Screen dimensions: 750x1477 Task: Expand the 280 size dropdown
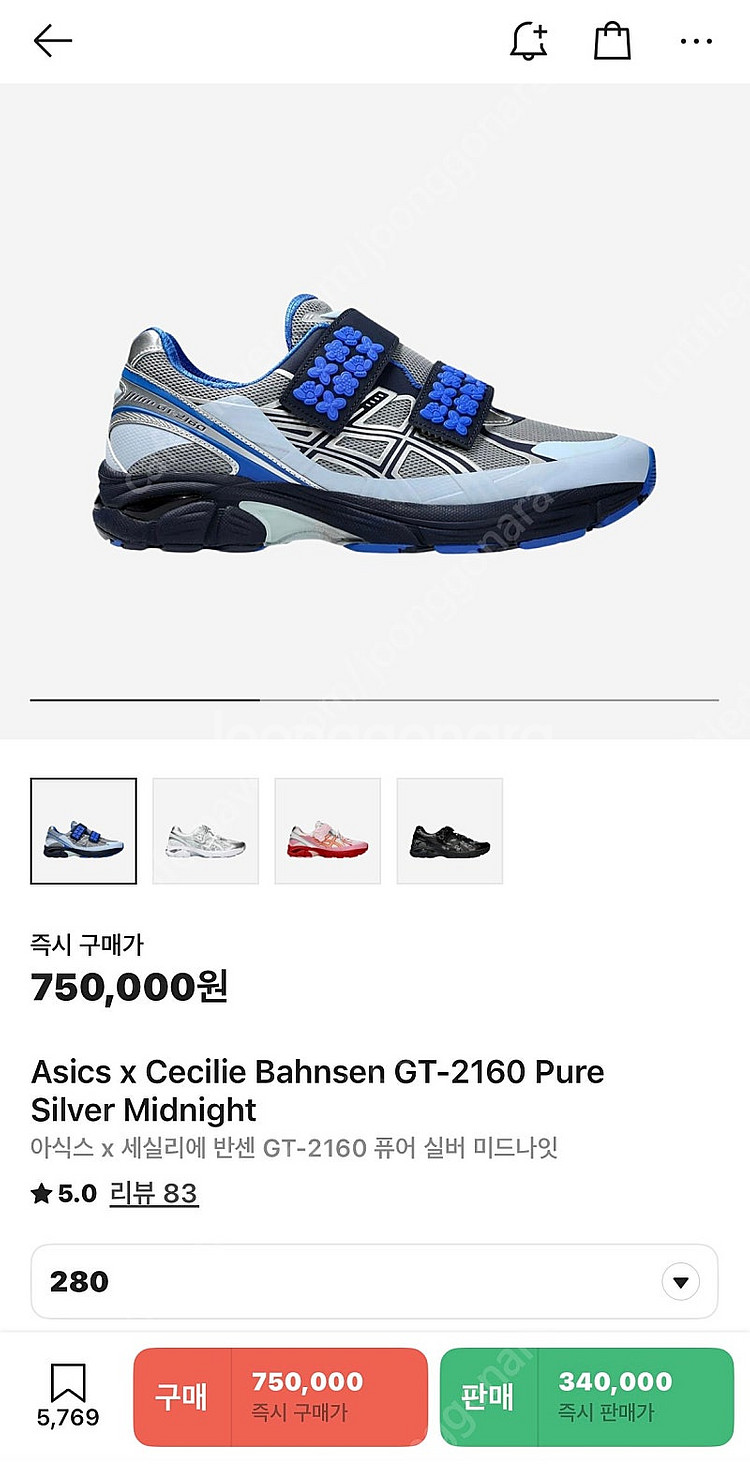click(681, 1282)
